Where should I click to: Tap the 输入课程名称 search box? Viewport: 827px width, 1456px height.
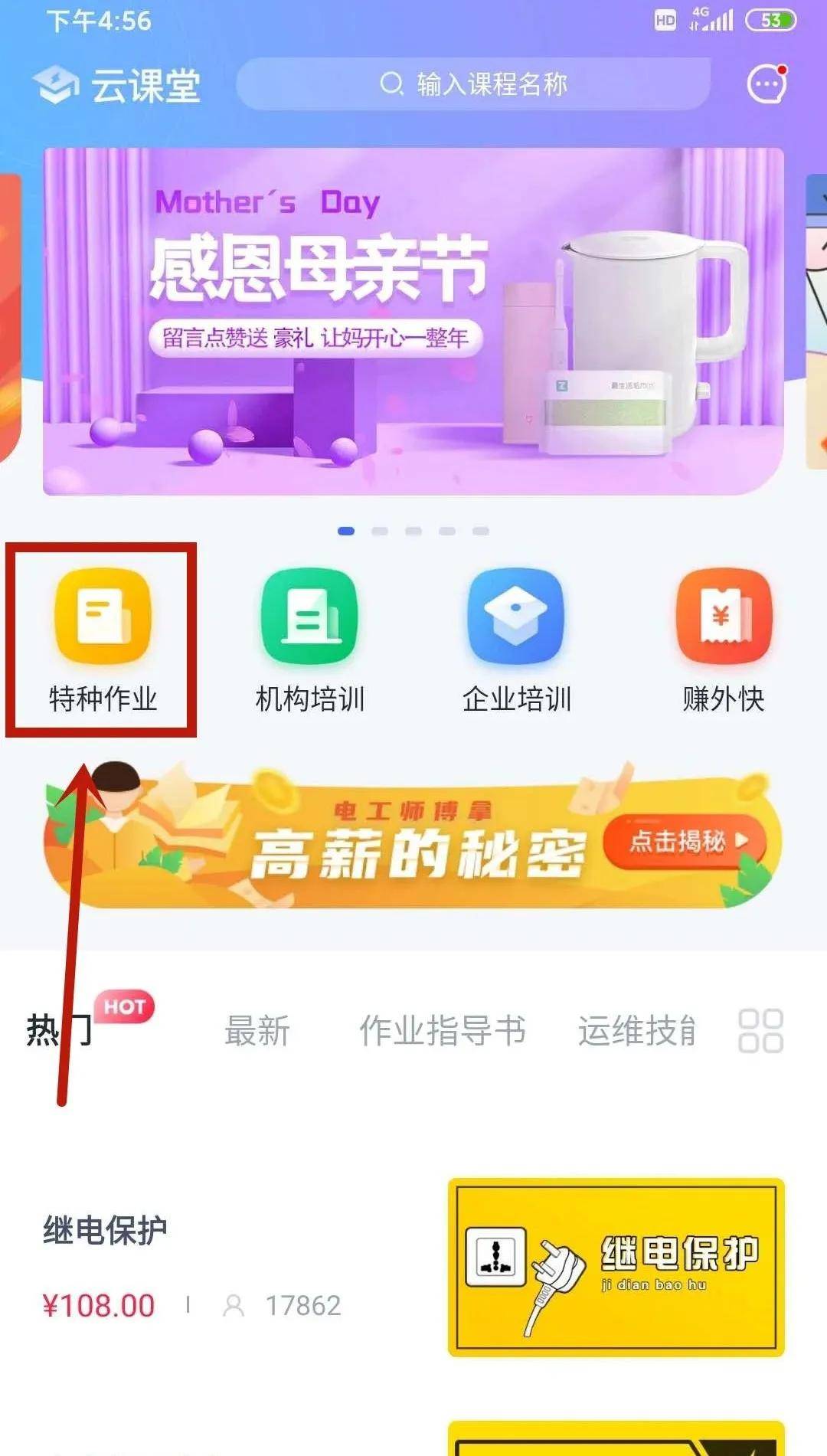pos(473,84)
